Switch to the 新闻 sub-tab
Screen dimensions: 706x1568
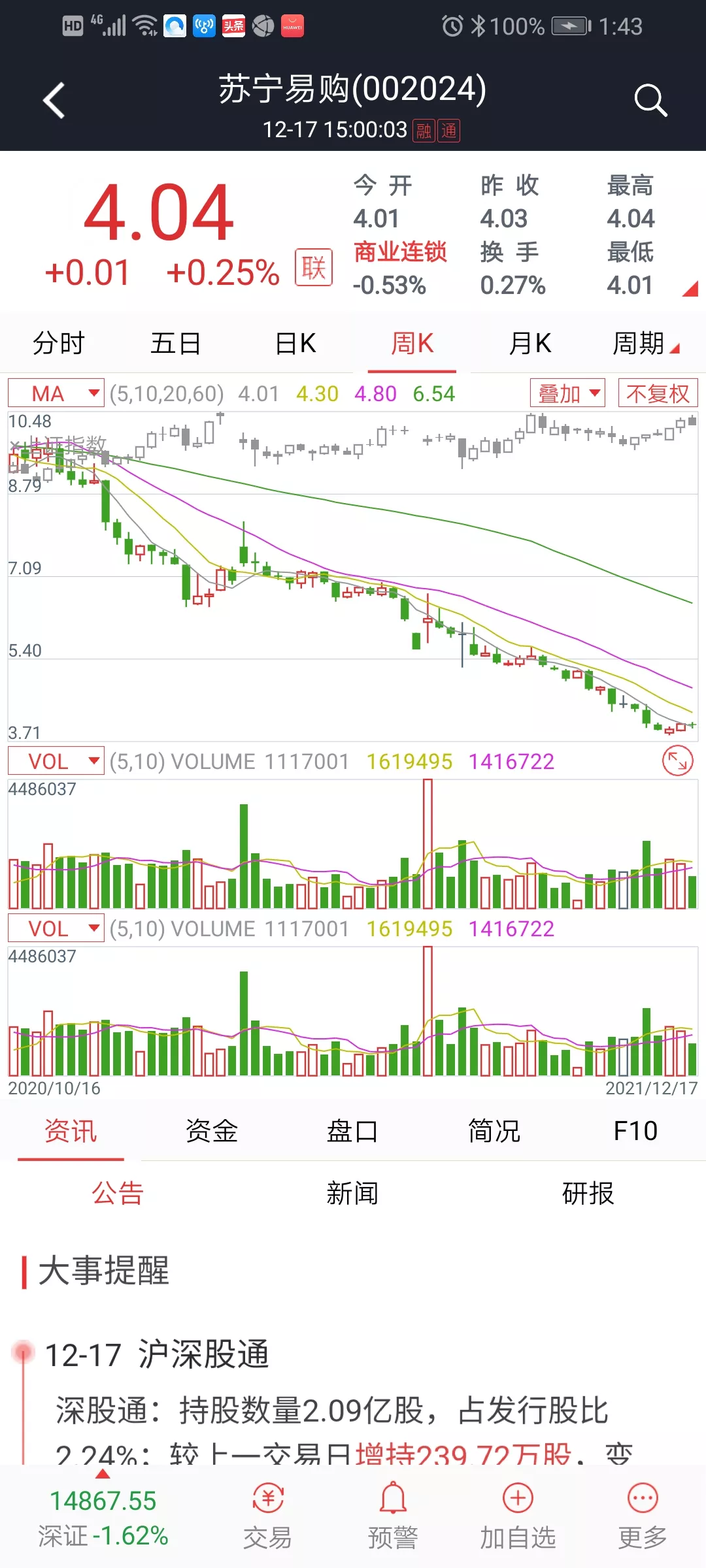(x=352, y=1193)
